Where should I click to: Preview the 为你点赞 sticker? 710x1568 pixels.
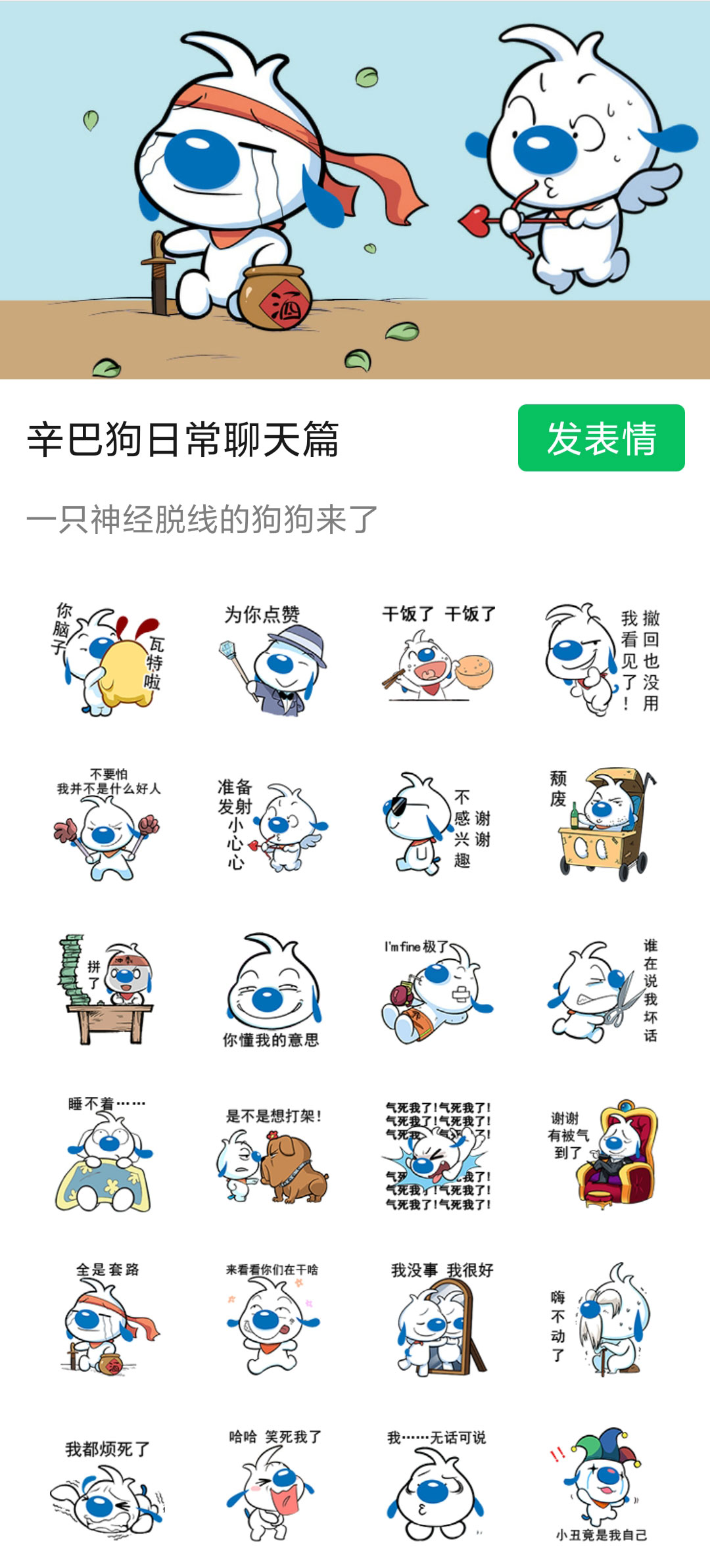272,660
